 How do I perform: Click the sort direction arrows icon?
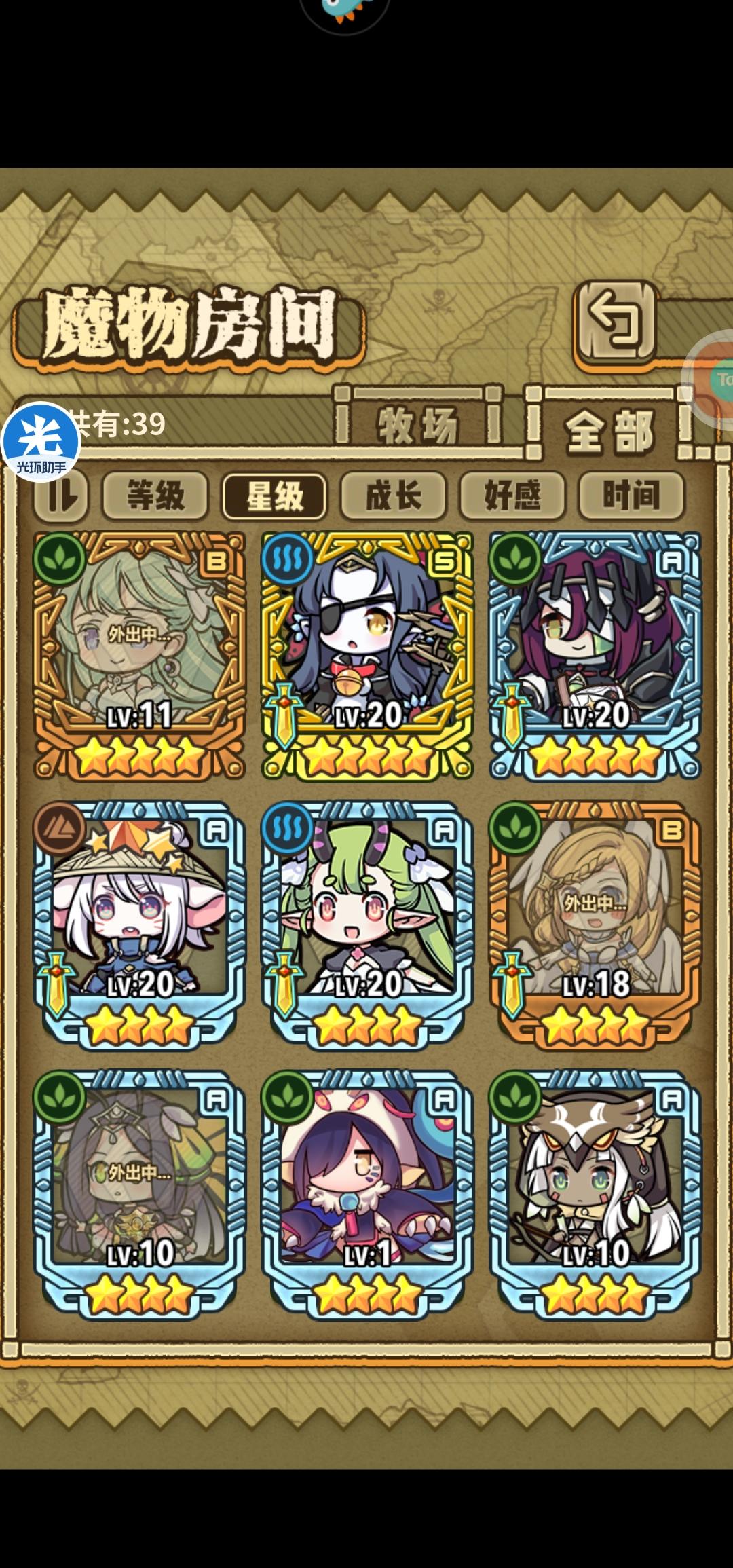coord(60,496)
